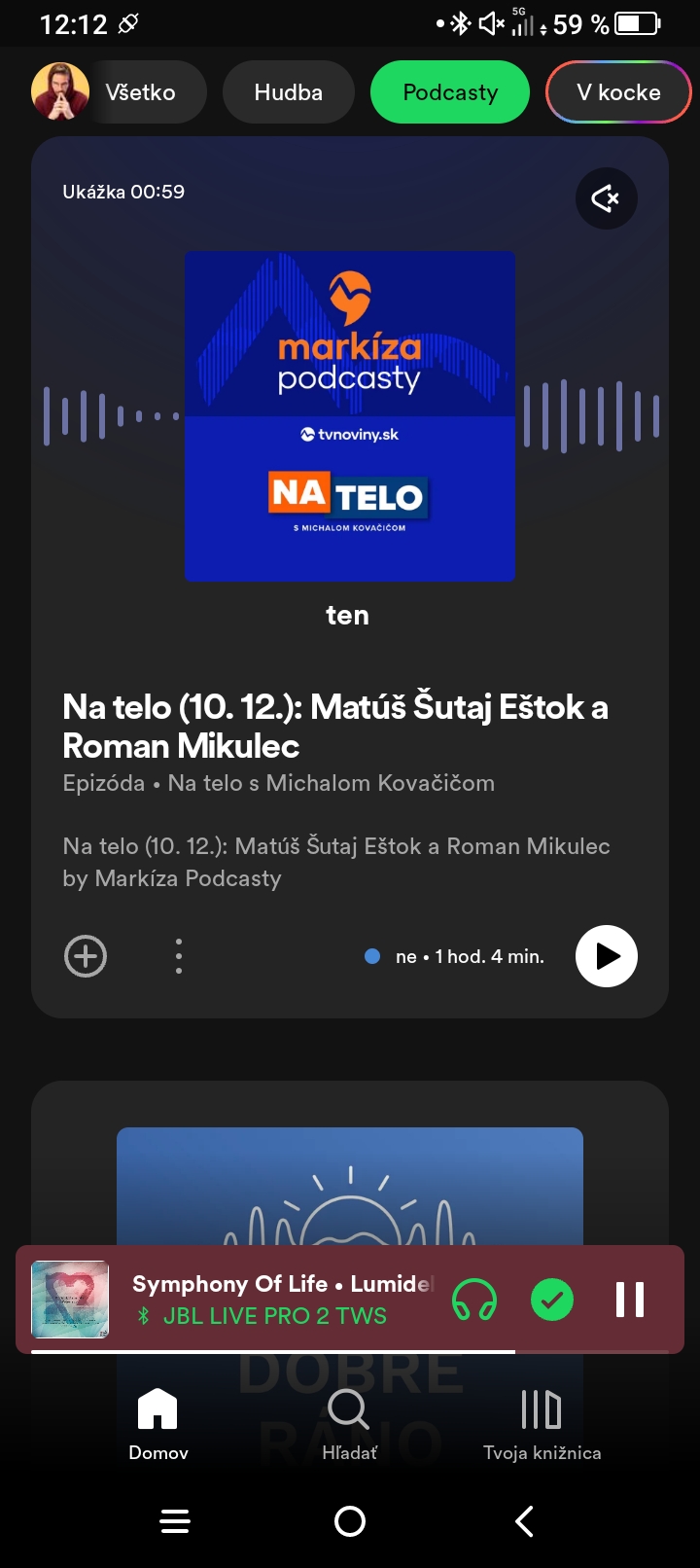Add Na telo episode to library
Screen dimensions: 700x1568
pyautogui.click(x=86, y=956)
